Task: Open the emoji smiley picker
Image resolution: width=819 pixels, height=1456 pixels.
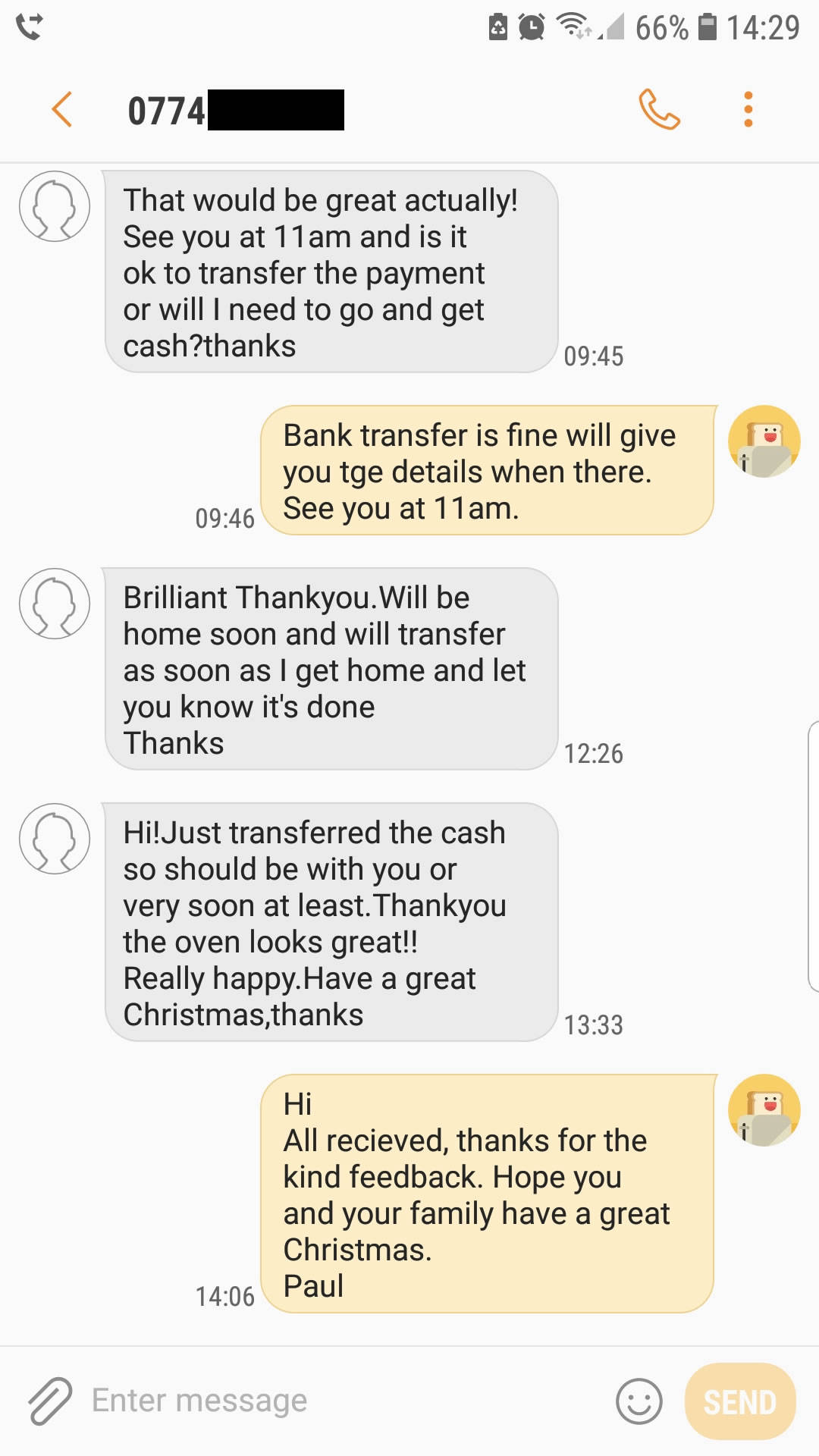Action: (639, 1401)
